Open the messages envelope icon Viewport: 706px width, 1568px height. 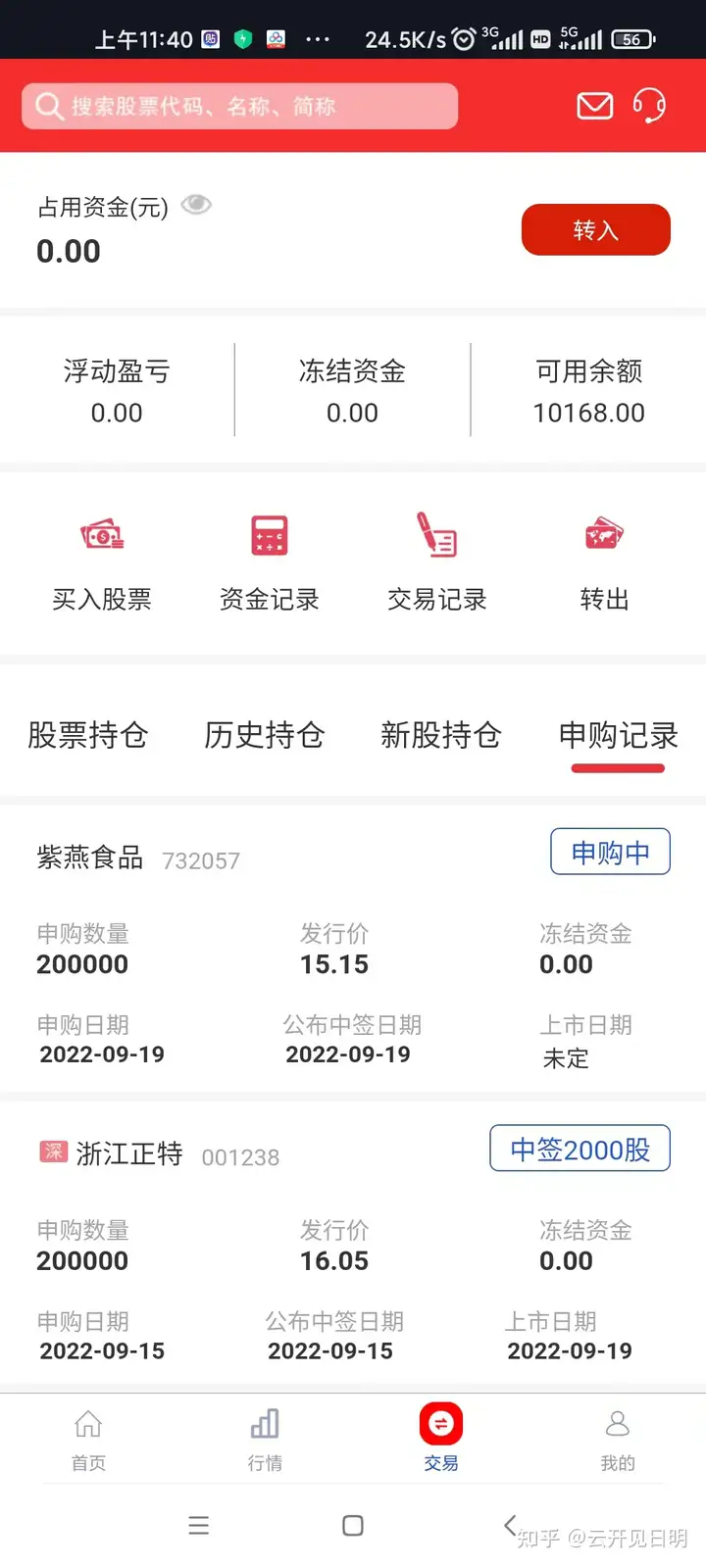(x=594, y=106)
